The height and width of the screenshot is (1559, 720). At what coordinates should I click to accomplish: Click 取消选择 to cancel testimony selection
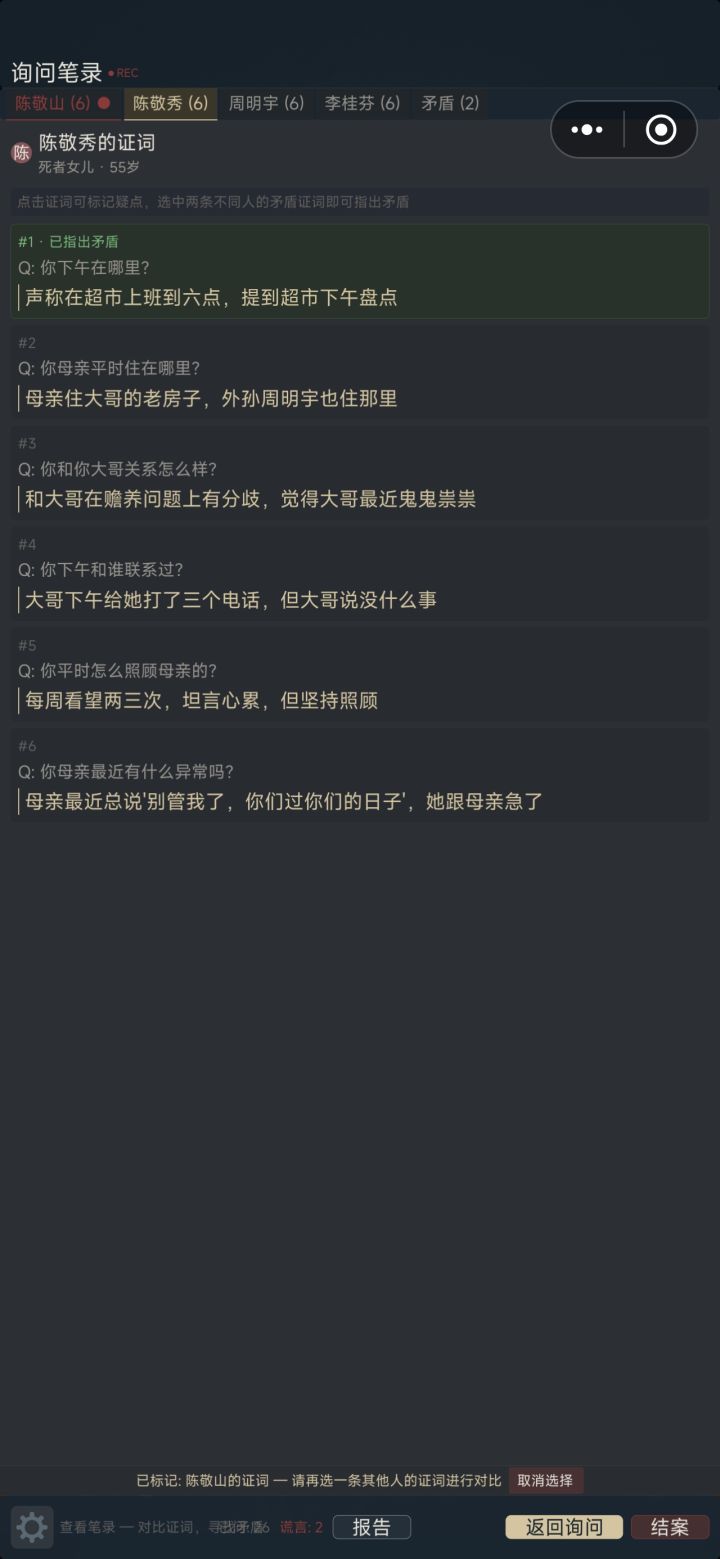545,1480
